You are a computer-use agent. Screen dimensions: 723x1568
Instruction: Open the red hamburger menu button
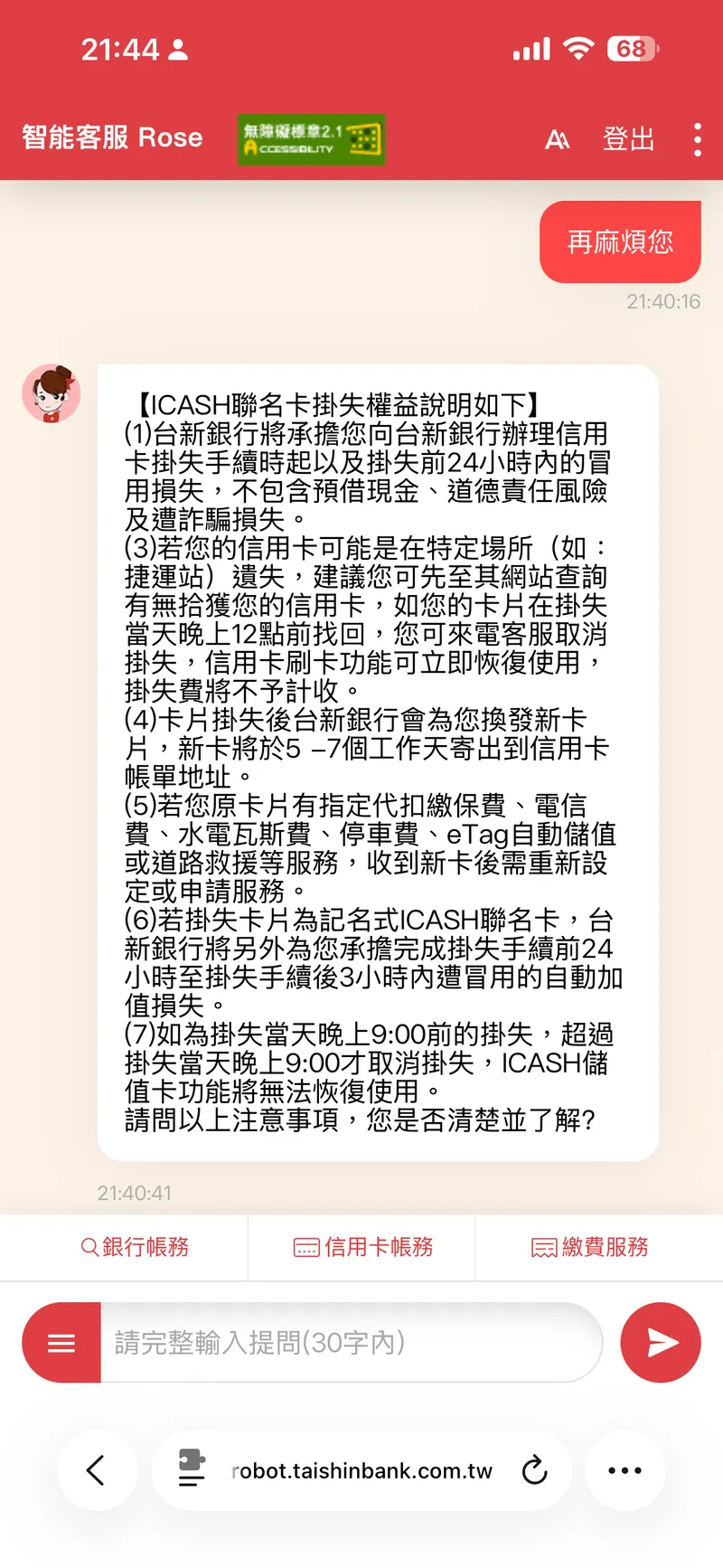[x=61, y=1343]
